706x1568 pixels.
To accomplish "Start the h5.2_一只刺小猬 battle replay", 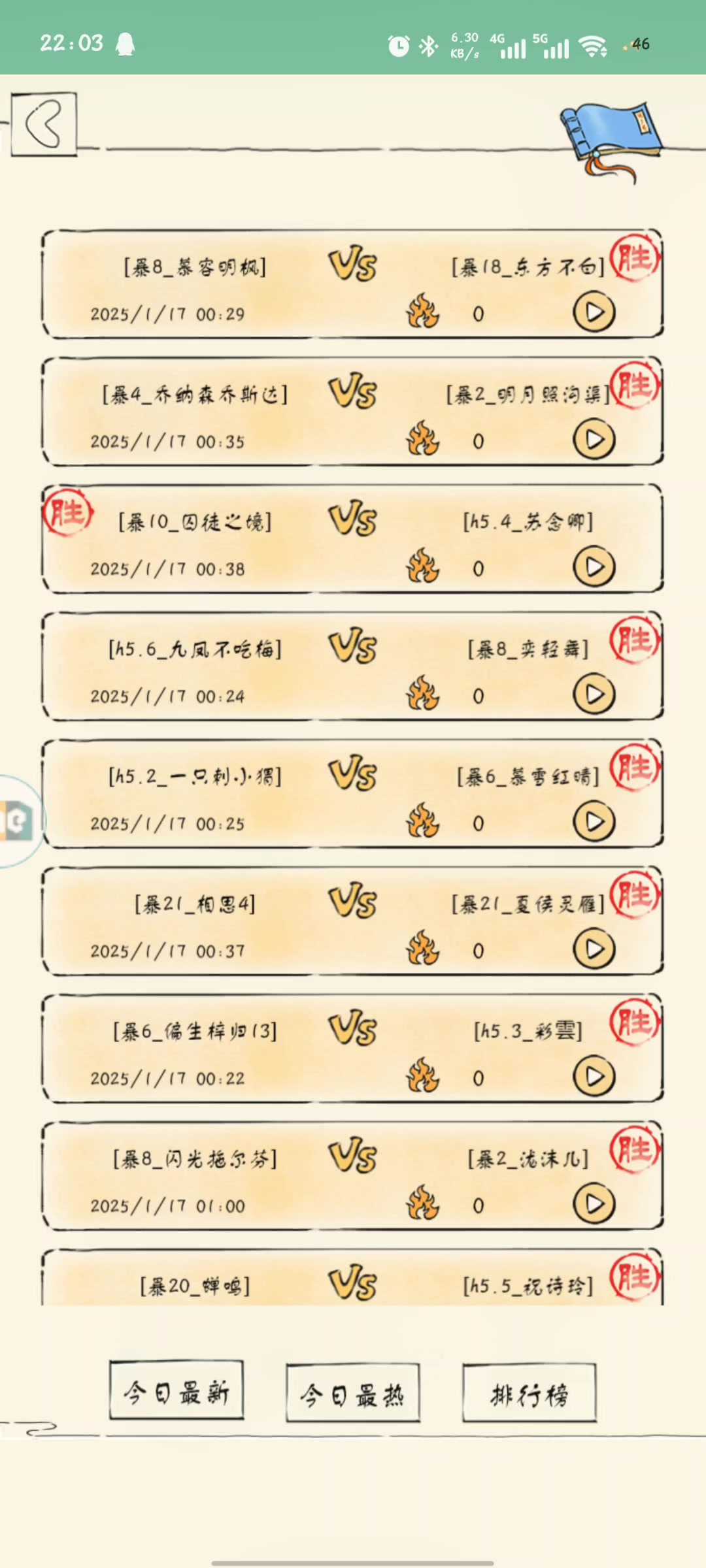I will (594, 822).
